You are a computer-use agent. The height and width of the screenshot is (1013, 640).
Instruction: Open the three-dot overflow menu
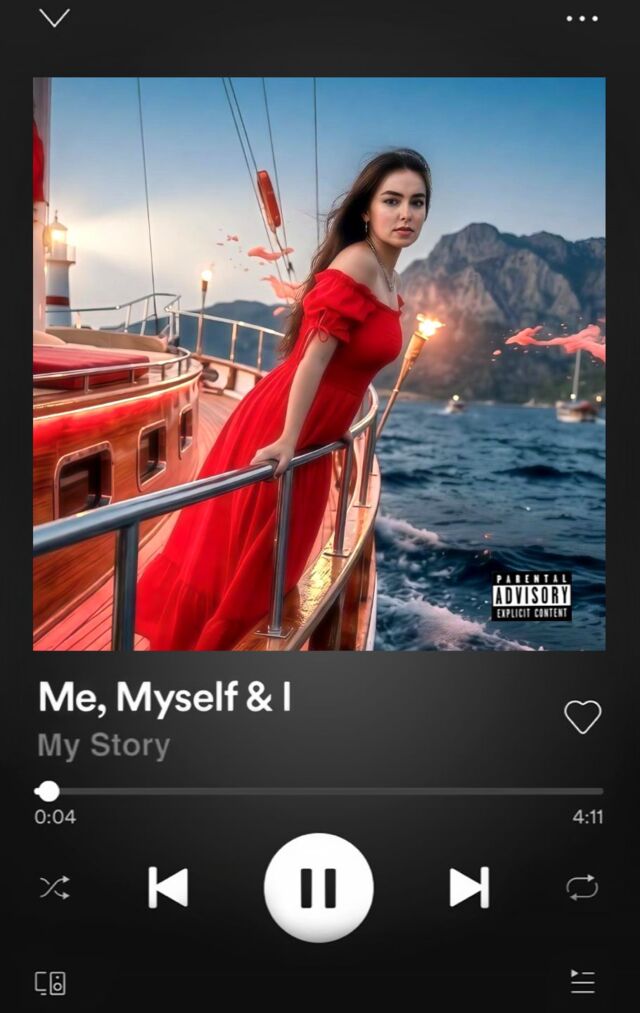coord(582,18)
